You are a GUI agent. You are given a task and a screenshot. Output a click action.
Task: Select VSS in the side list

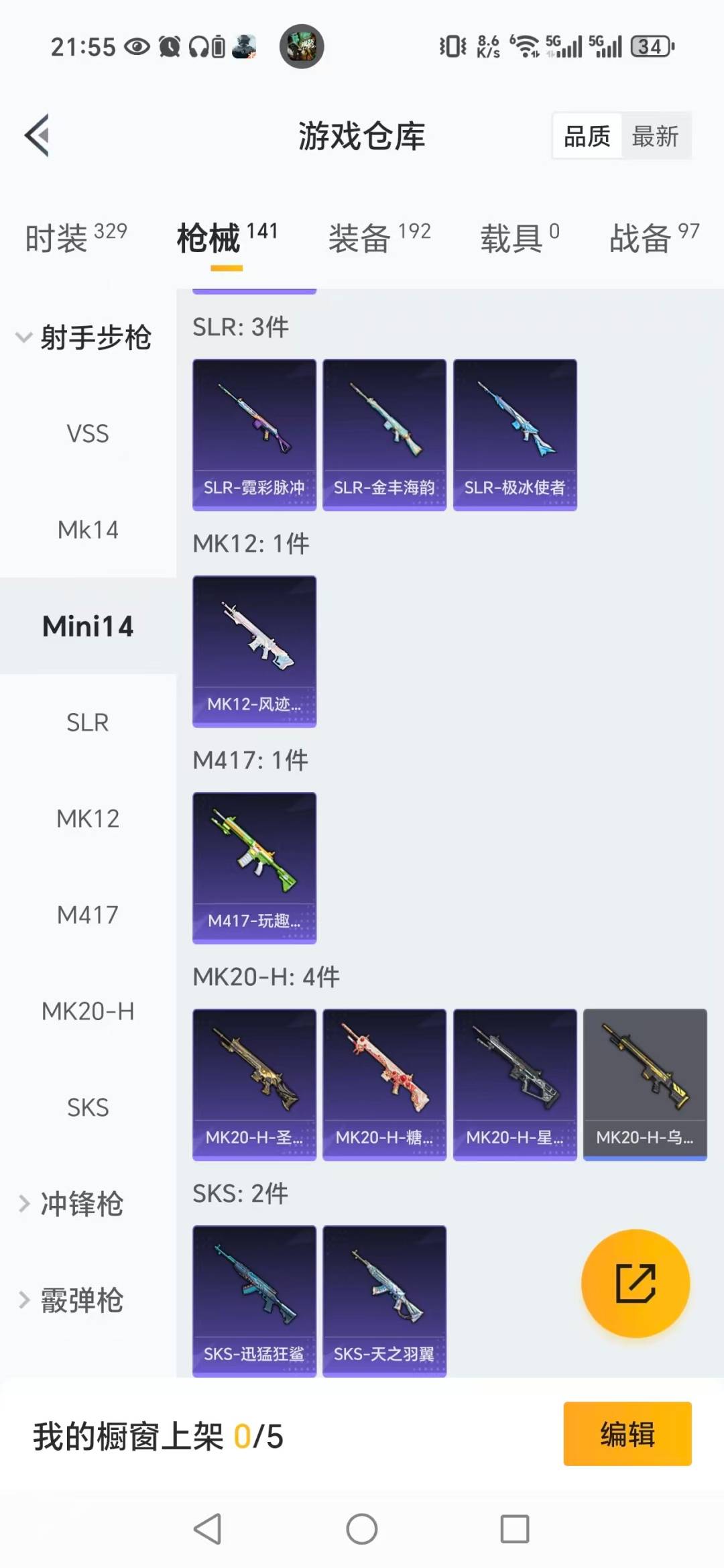pos(88,434)
